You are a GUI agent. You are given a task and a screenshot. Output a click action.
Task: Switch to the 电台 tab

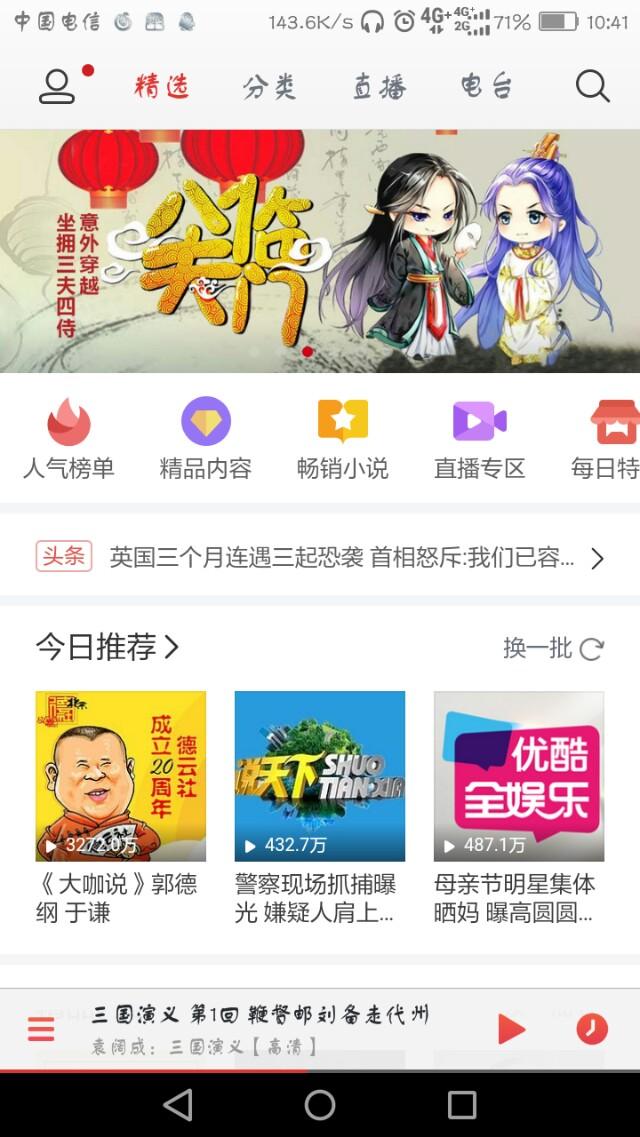(x=486, y=87)
